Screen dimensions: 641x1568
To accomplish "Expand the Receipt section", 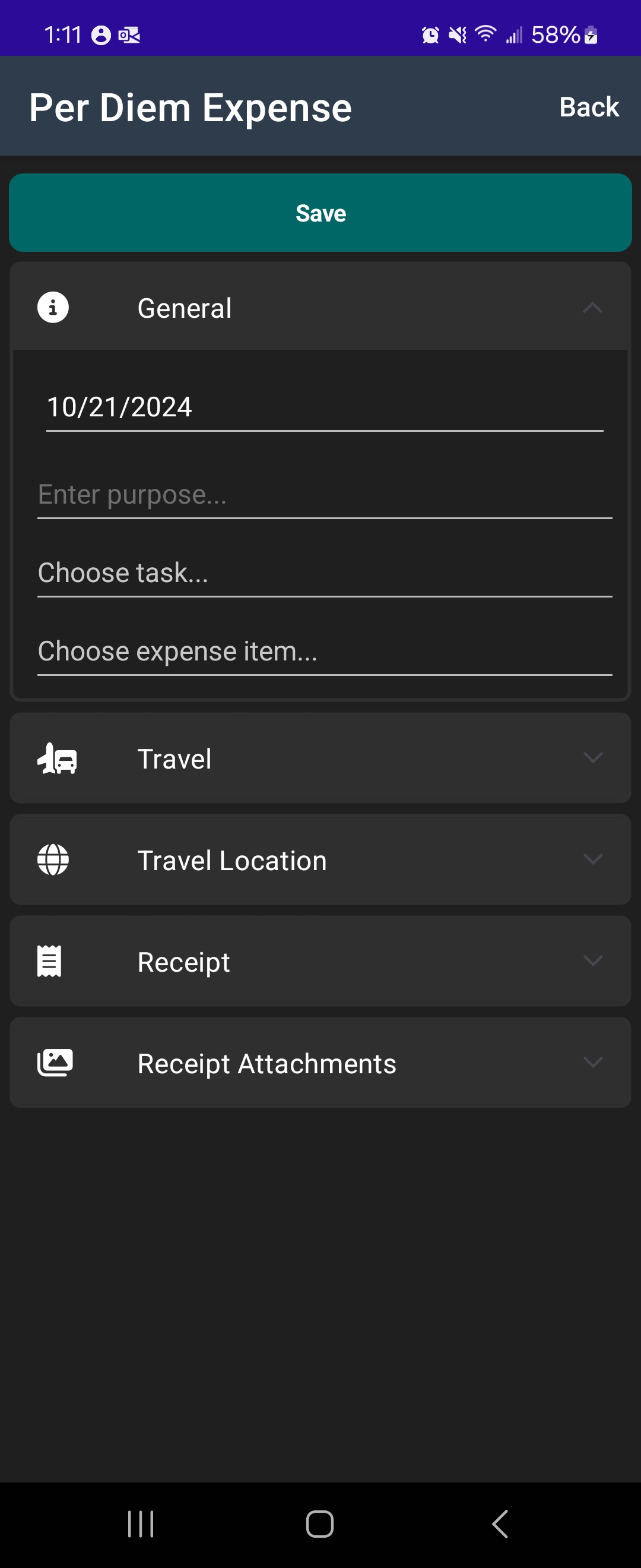I will pos(593,960).
